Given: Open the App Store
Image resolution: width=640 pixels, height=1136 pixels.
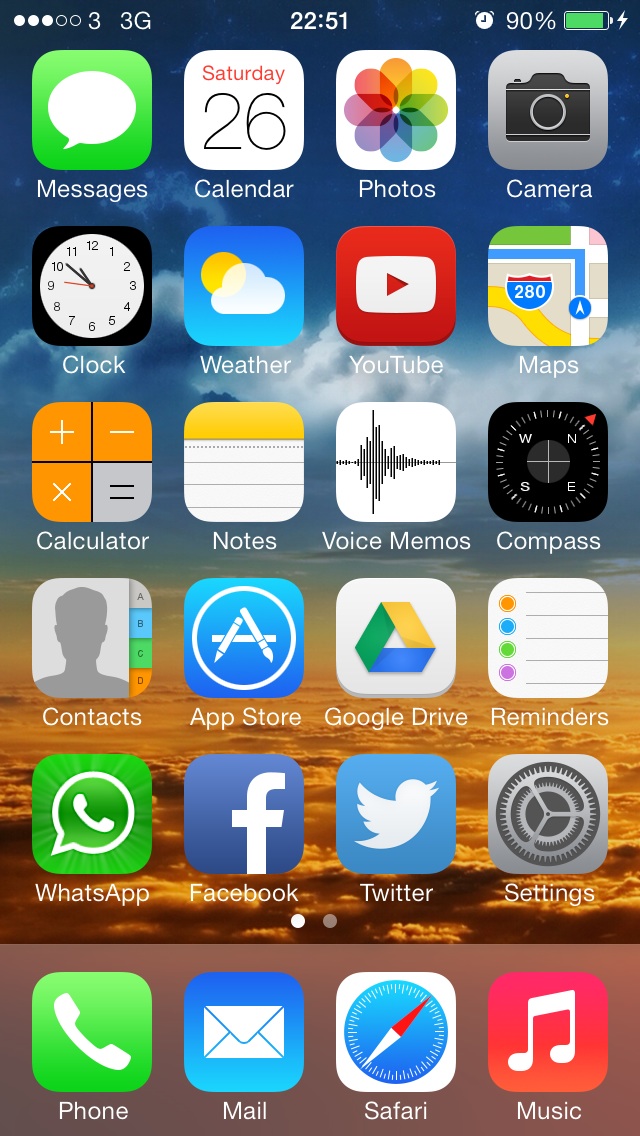Looking at the screenshot, I should [x=244, y=638].
